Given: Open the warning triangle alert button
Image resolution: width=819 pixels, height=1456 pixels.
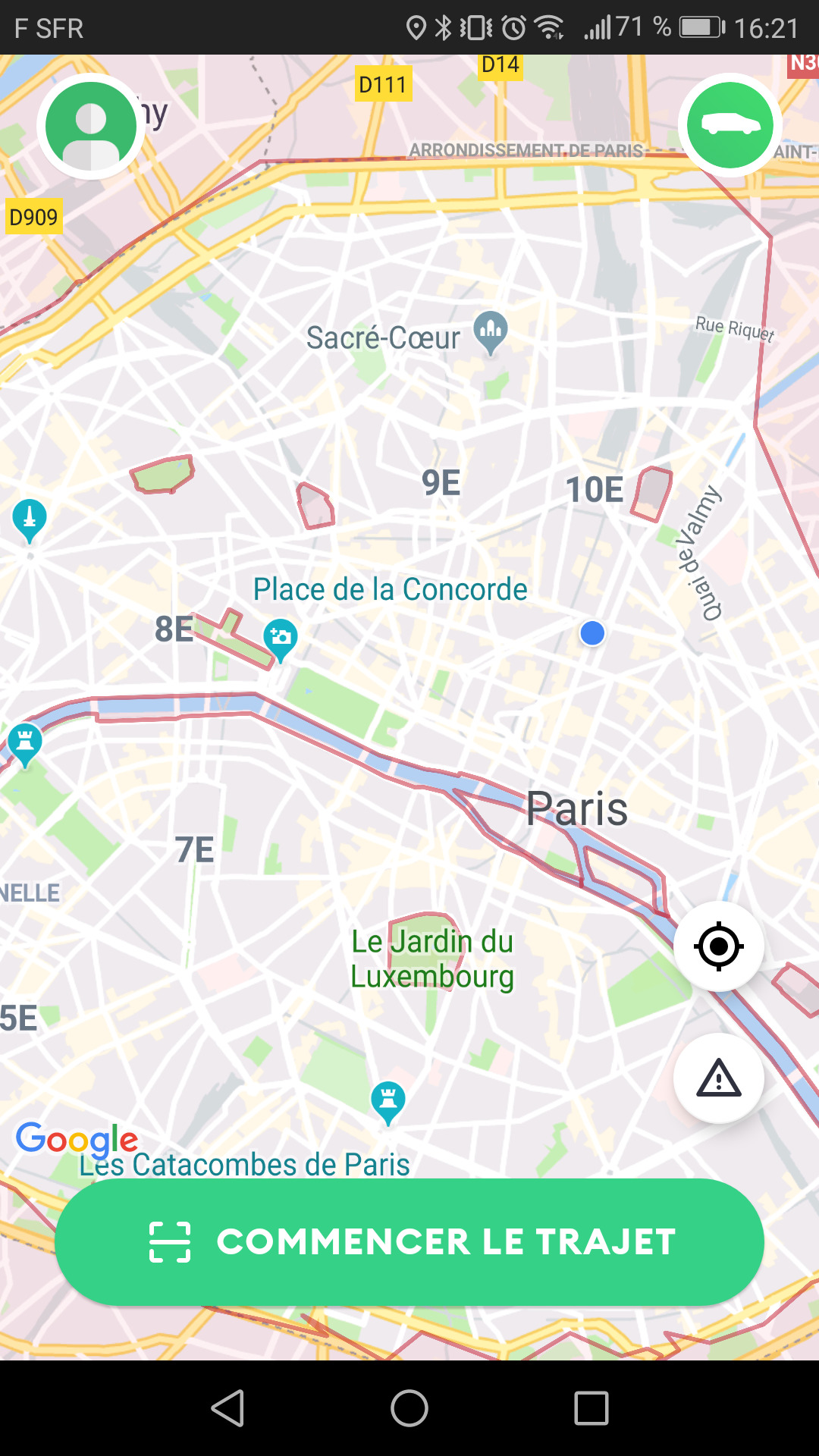Looking at the screenshot, I should pos(718,1078).
